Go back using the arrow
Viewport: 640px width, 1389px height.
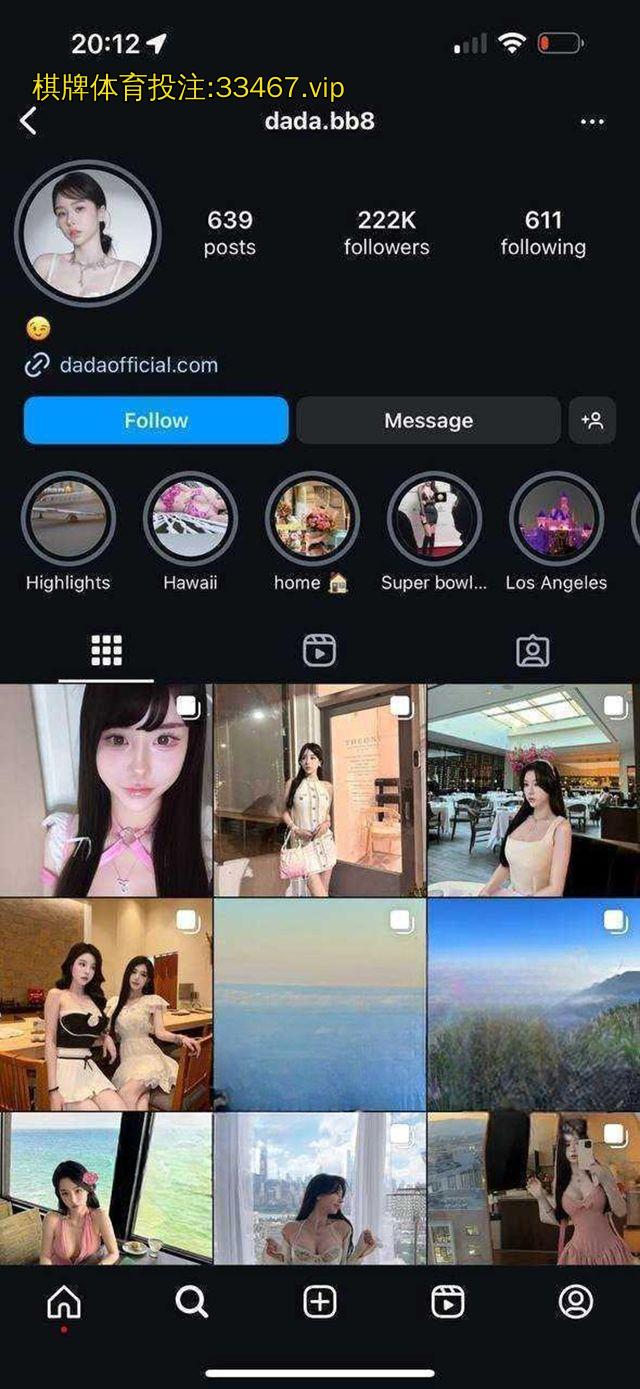point(29,122)
